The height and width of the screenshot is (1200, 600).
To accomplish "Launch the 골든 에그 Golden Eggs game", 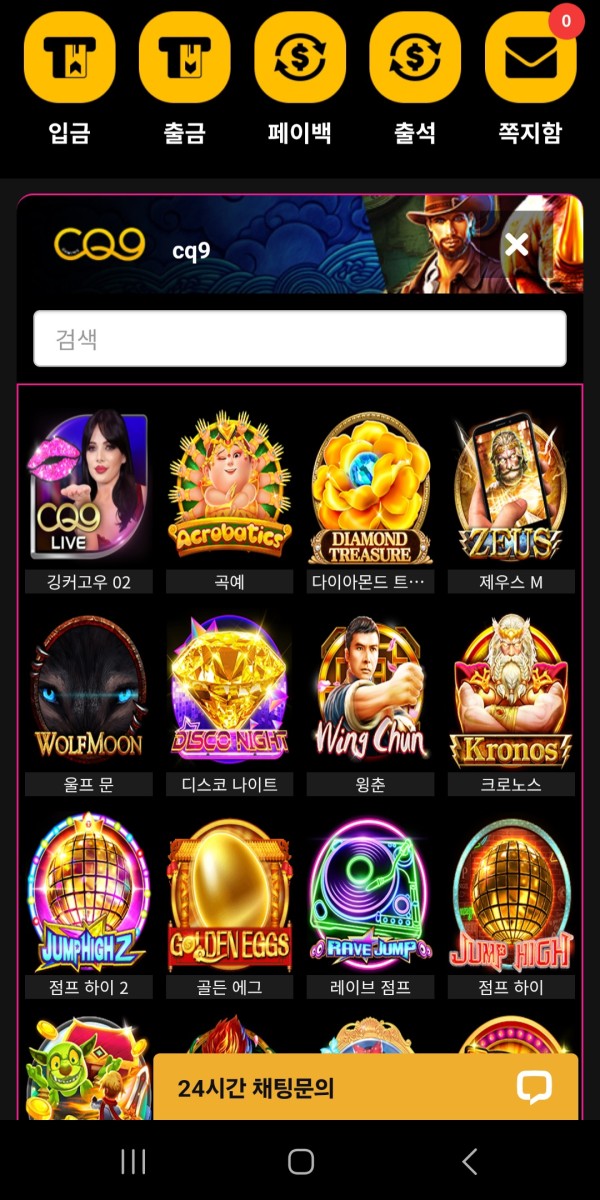I will click(230, 906).
